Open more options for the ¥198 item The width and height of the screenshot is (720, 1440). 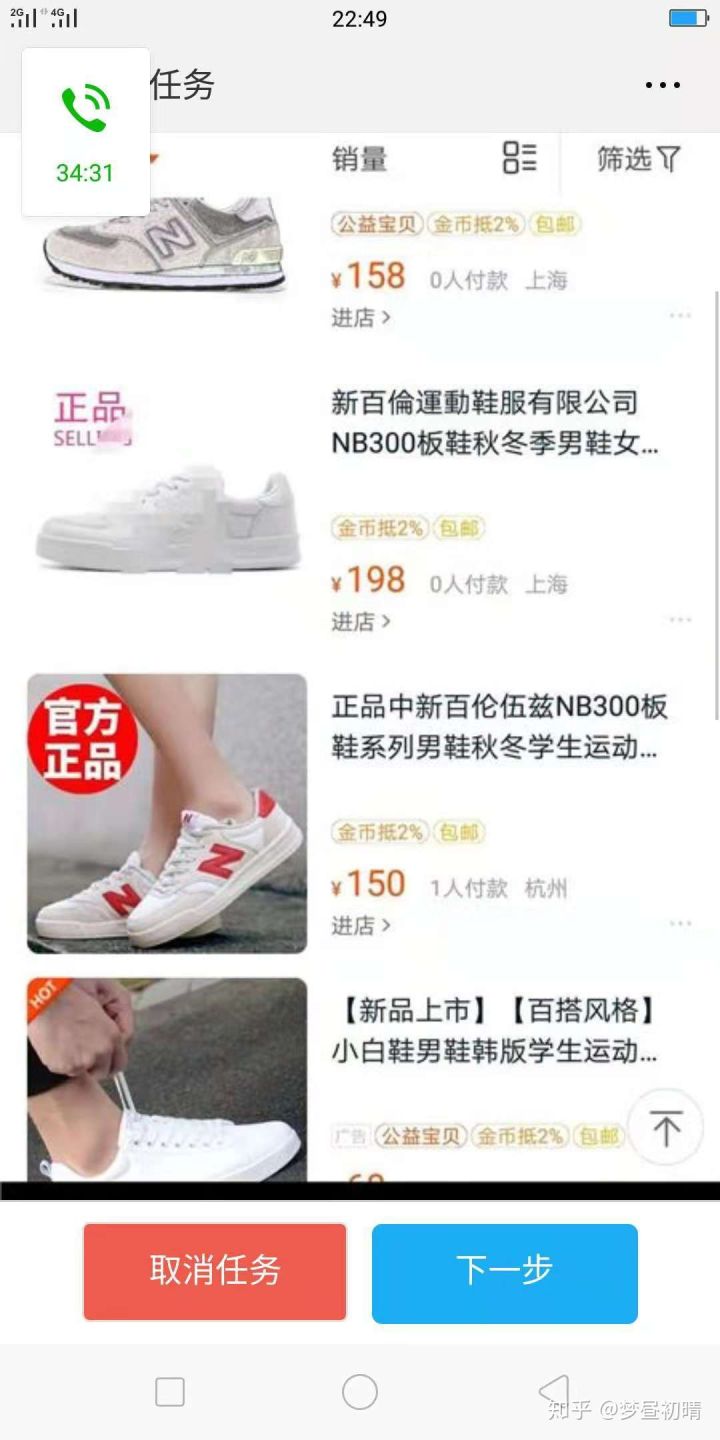680,620
